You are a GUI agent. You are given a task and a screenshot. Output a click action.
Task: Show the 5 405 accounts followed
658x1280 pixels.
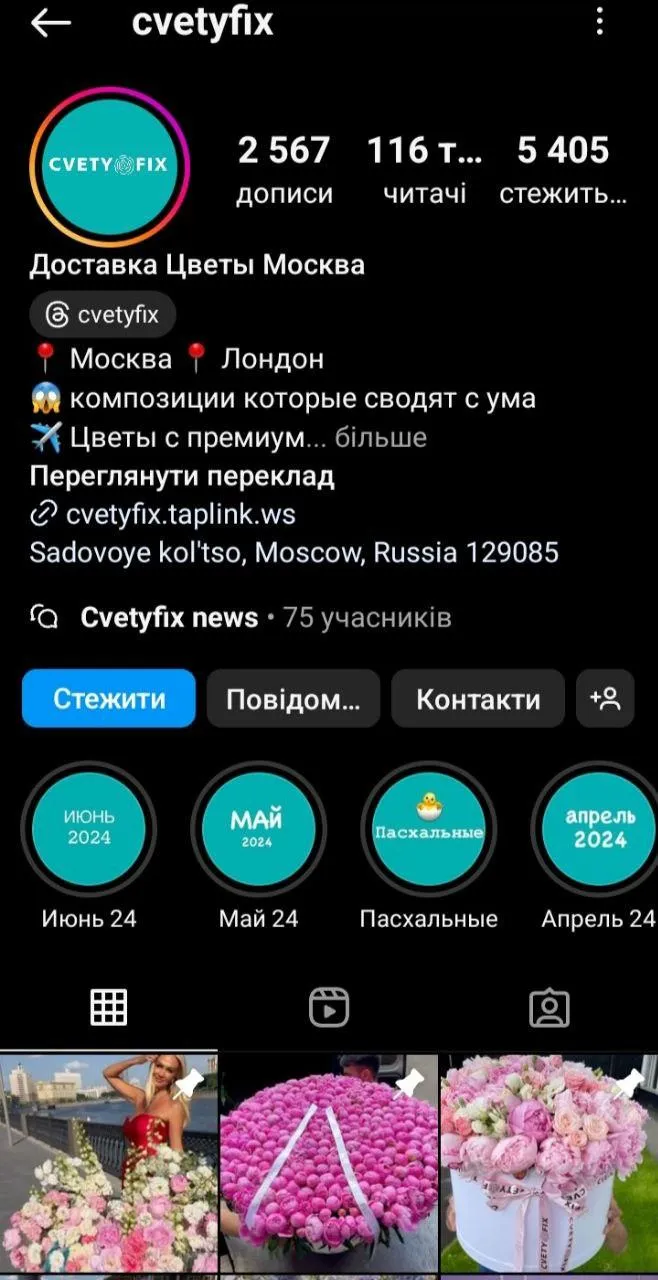tap(562, 169)
